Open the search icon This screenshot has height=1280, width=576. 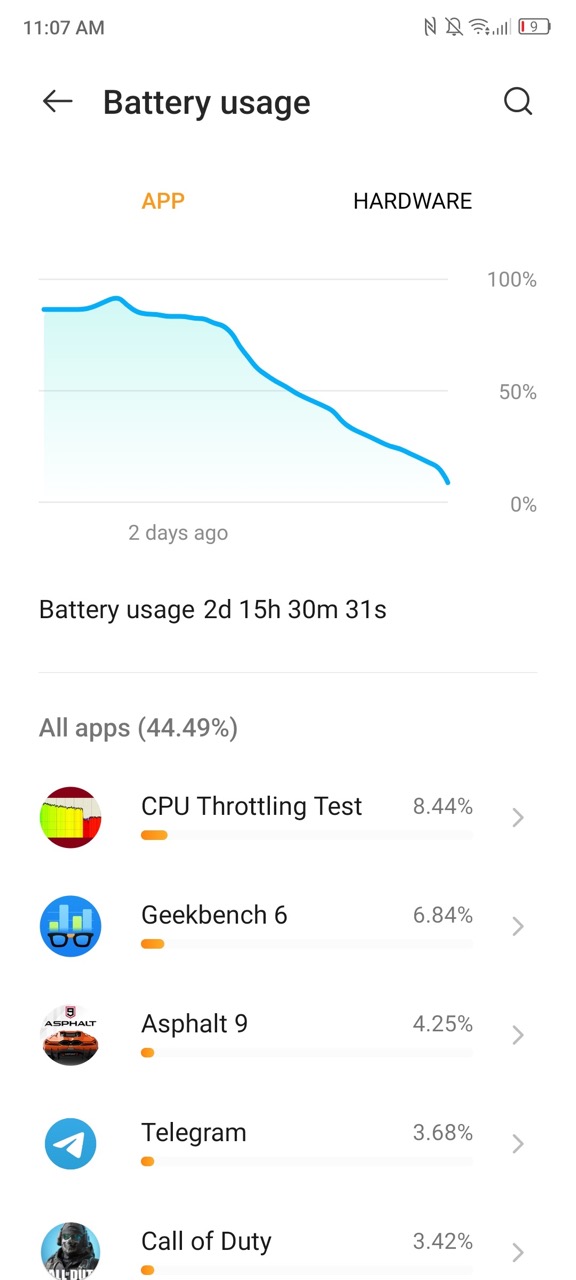click(518, 102)
